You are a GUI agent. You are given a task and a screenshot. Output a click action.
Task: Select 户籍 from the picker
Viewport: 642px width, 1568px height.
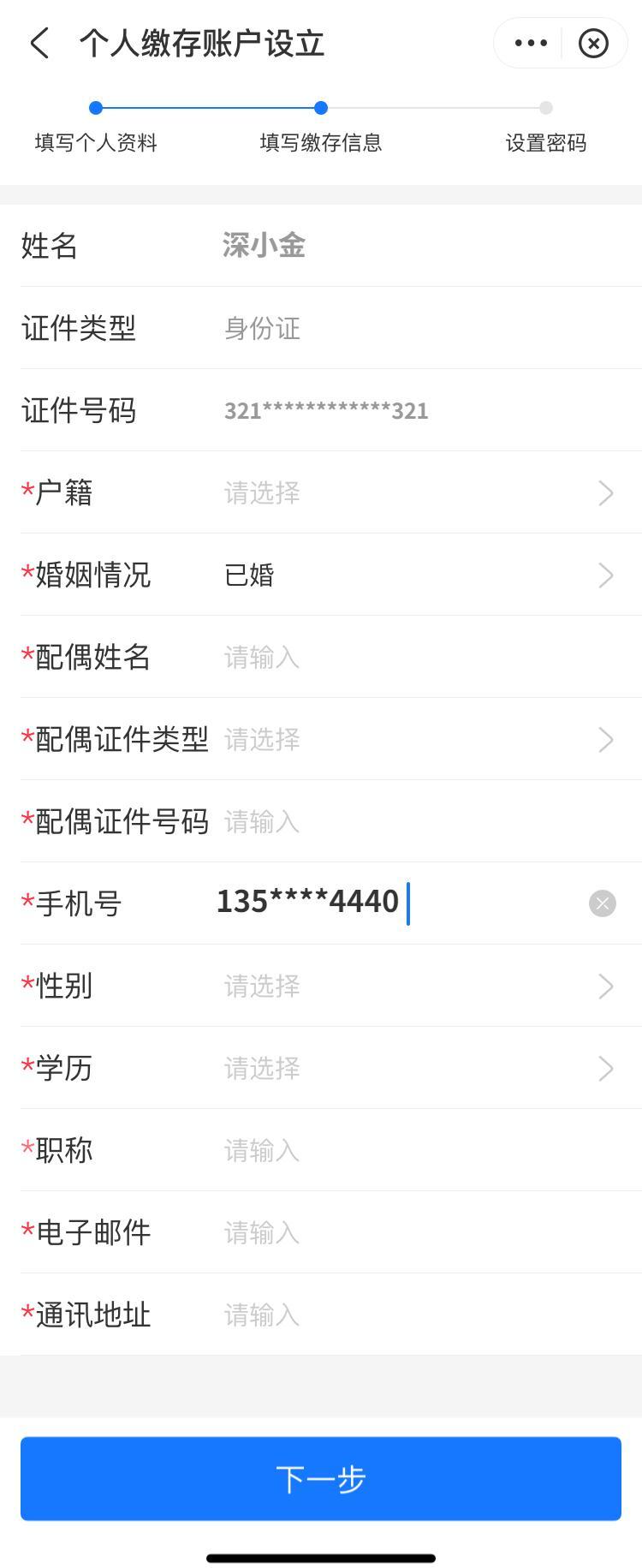tap(411, 492)
